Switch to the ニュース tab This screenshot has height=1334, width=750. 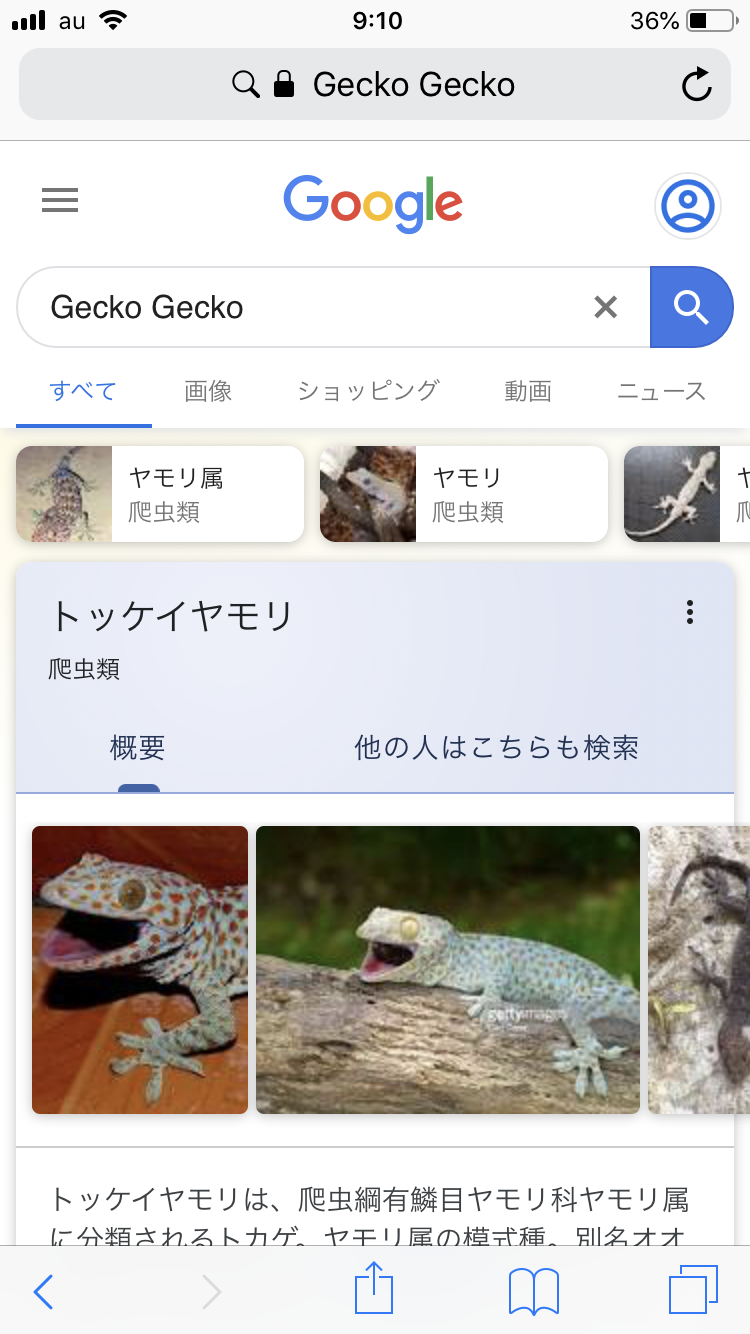coord(661,391)
